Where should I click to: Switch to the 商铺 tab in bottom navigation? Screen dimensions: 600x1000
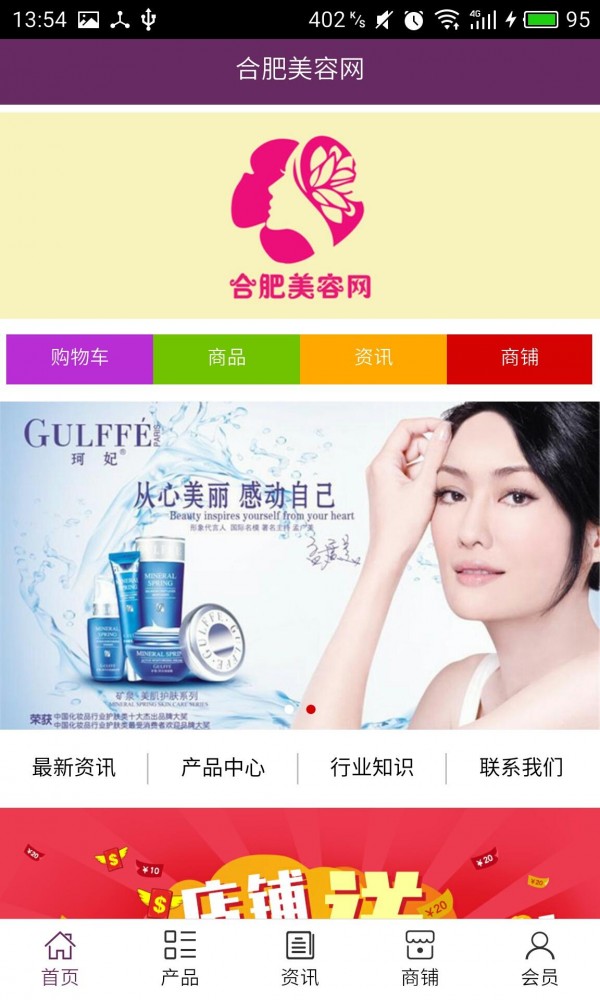pyautogui.click(x=420, y=958)
